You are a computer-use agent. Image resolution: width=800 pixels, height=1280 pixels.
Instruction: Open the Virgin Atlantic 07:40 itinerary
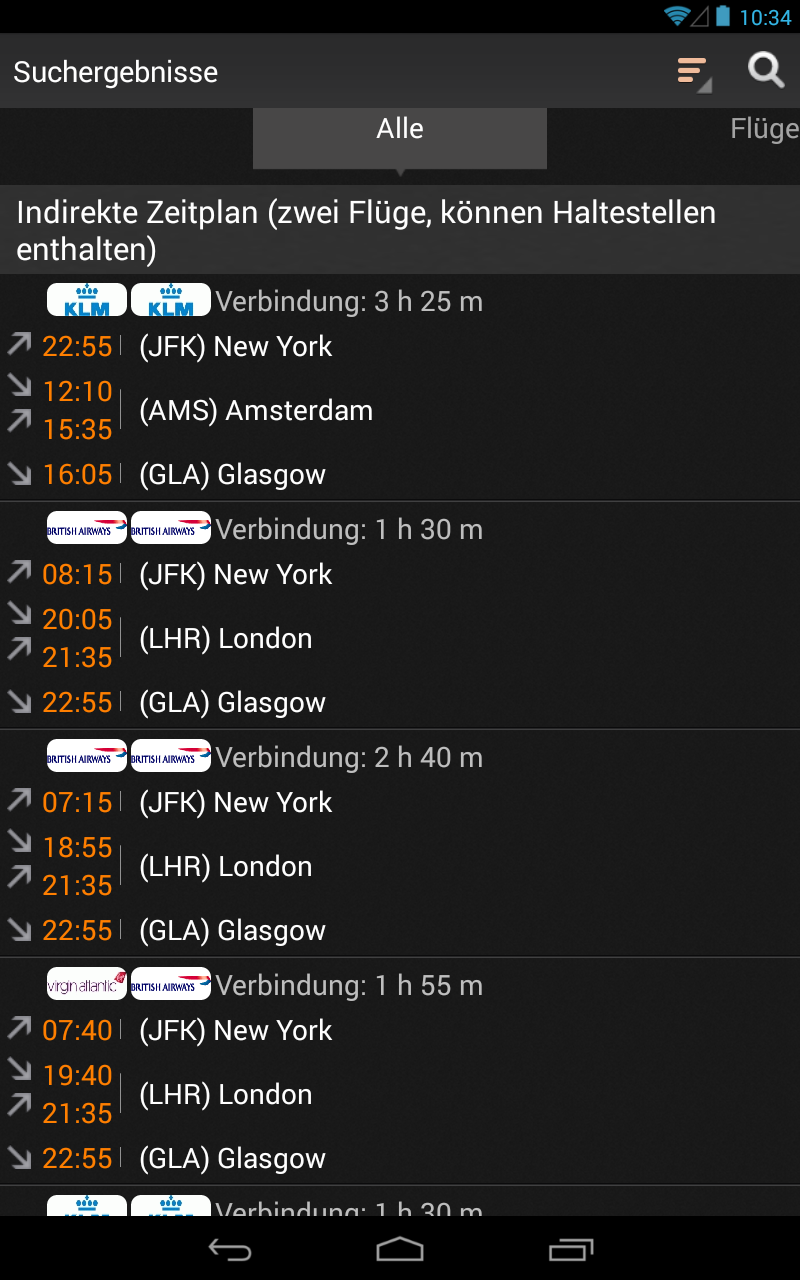[400, 1073]
